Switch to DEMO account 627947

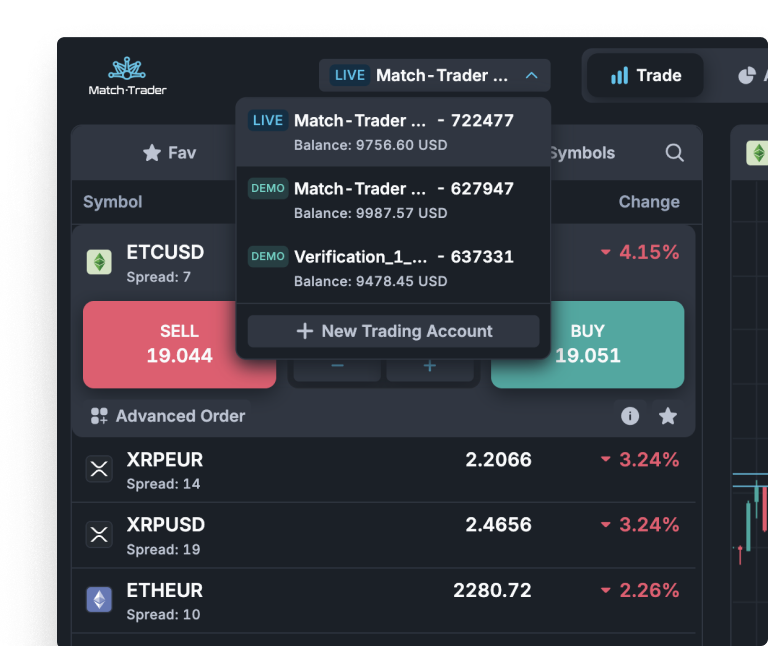[392, 200]
